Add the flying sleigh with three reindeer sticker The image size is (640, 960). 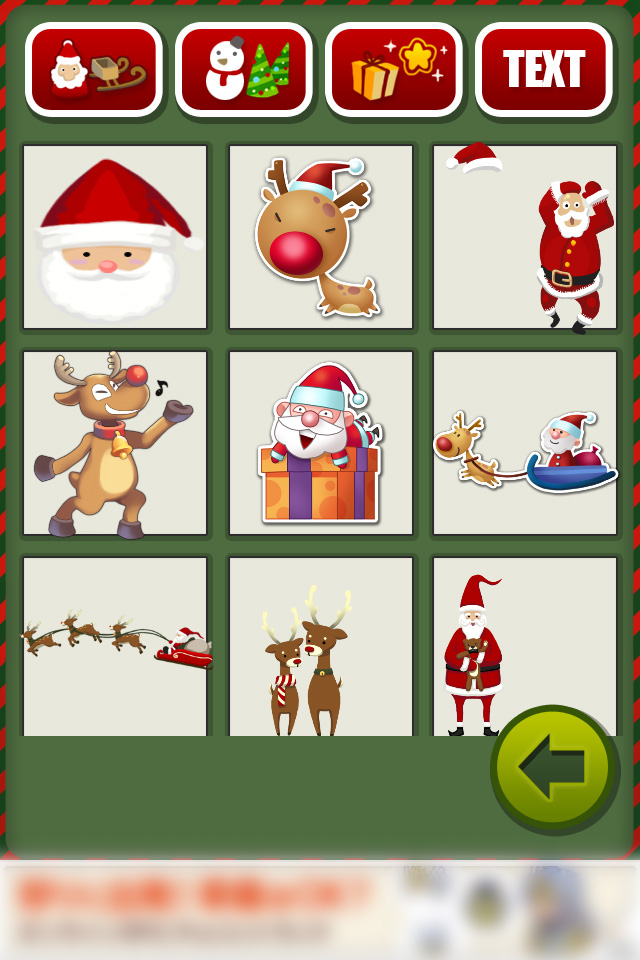click(x=115, y=645)
